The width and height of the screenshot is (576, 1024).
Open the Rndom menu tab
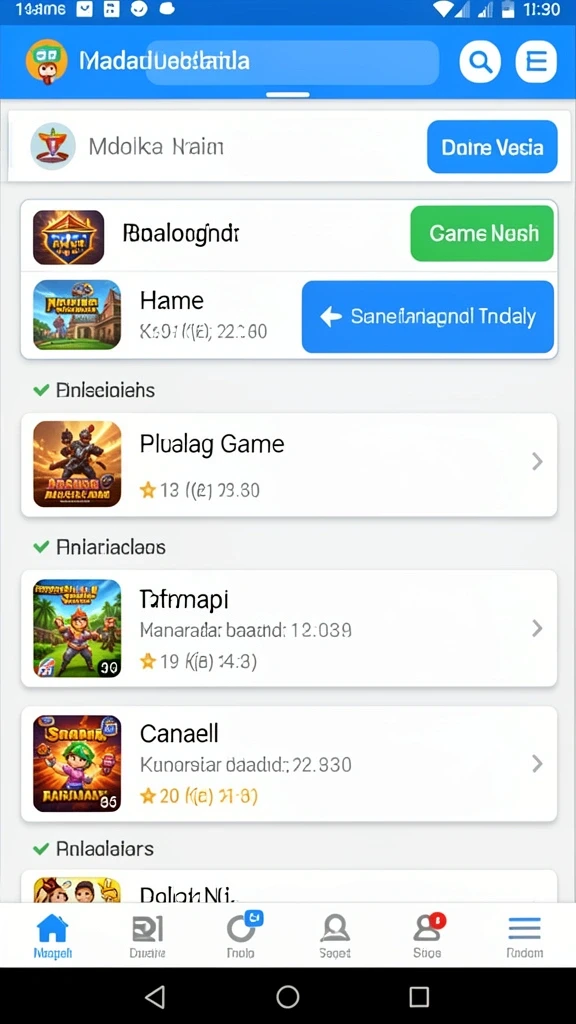pyautogui.click(x=524, y=936)
